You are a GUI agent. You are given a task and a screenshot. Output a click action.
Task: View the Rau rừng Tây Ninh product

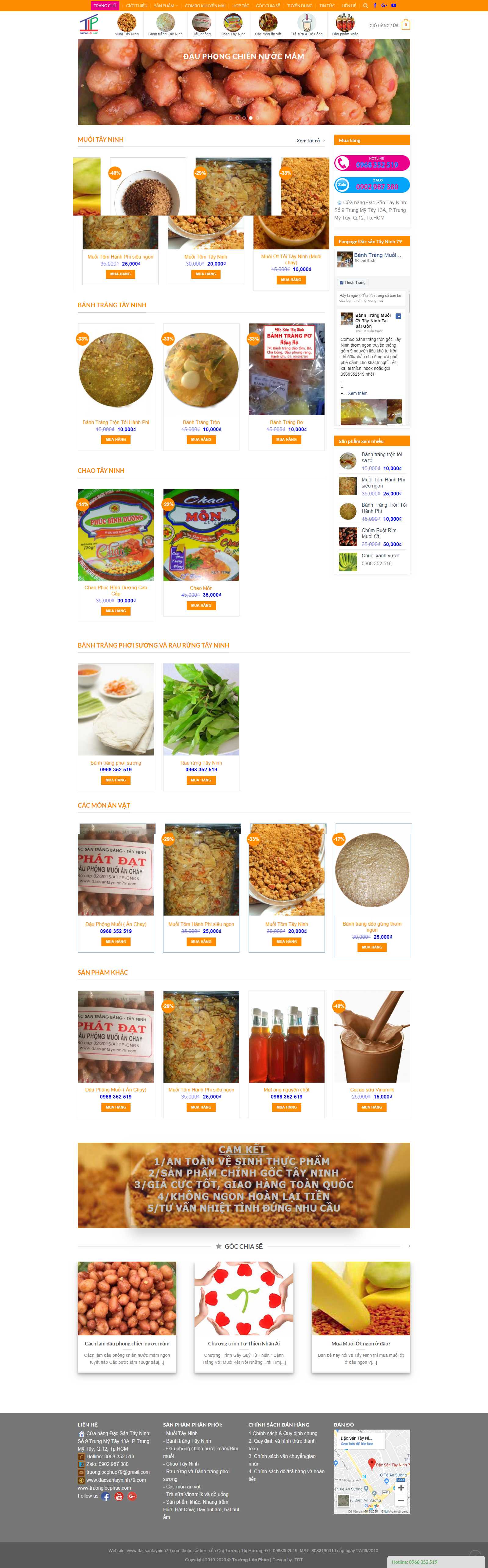click(x=201, y=710)
